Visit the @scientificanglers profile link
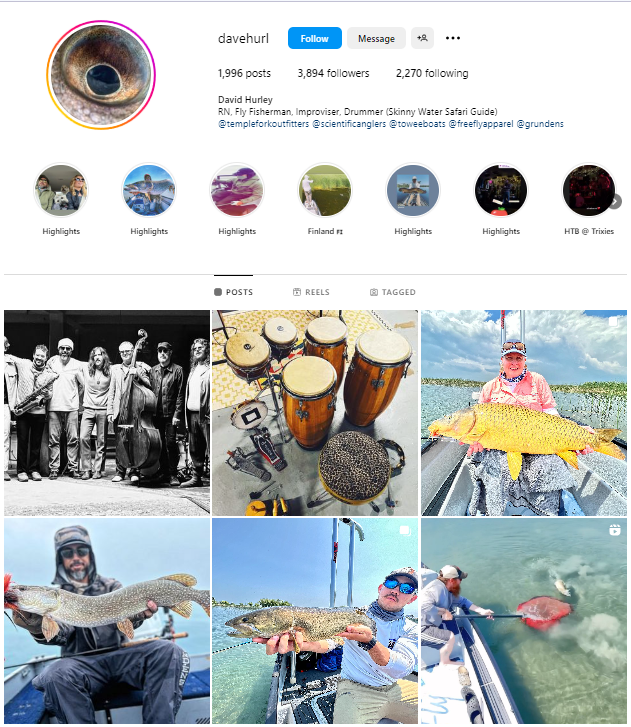 pyautogui.click(x=348, y=124)
